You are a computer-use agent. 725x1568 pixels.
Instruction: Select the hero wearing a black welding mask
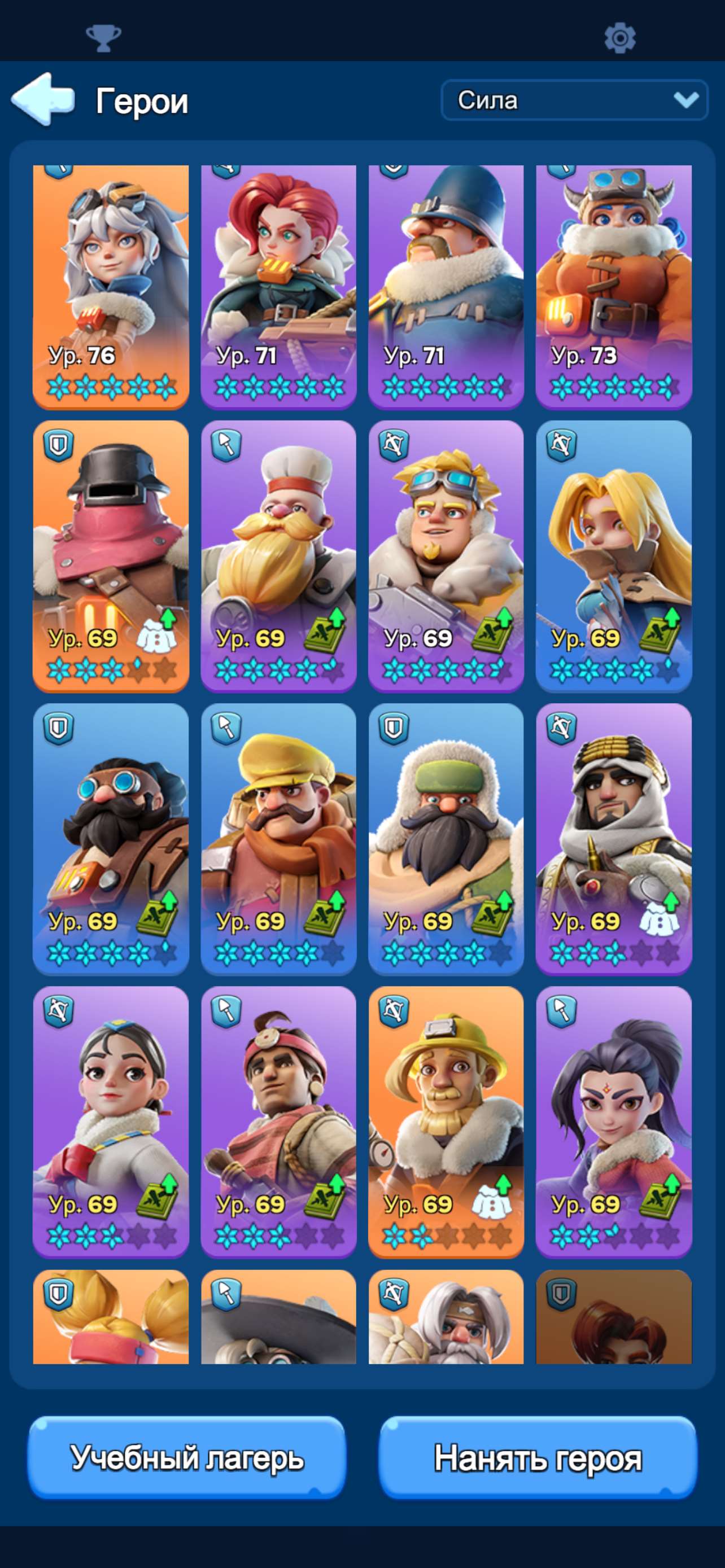pyautogui.click(x=111, y=556)
